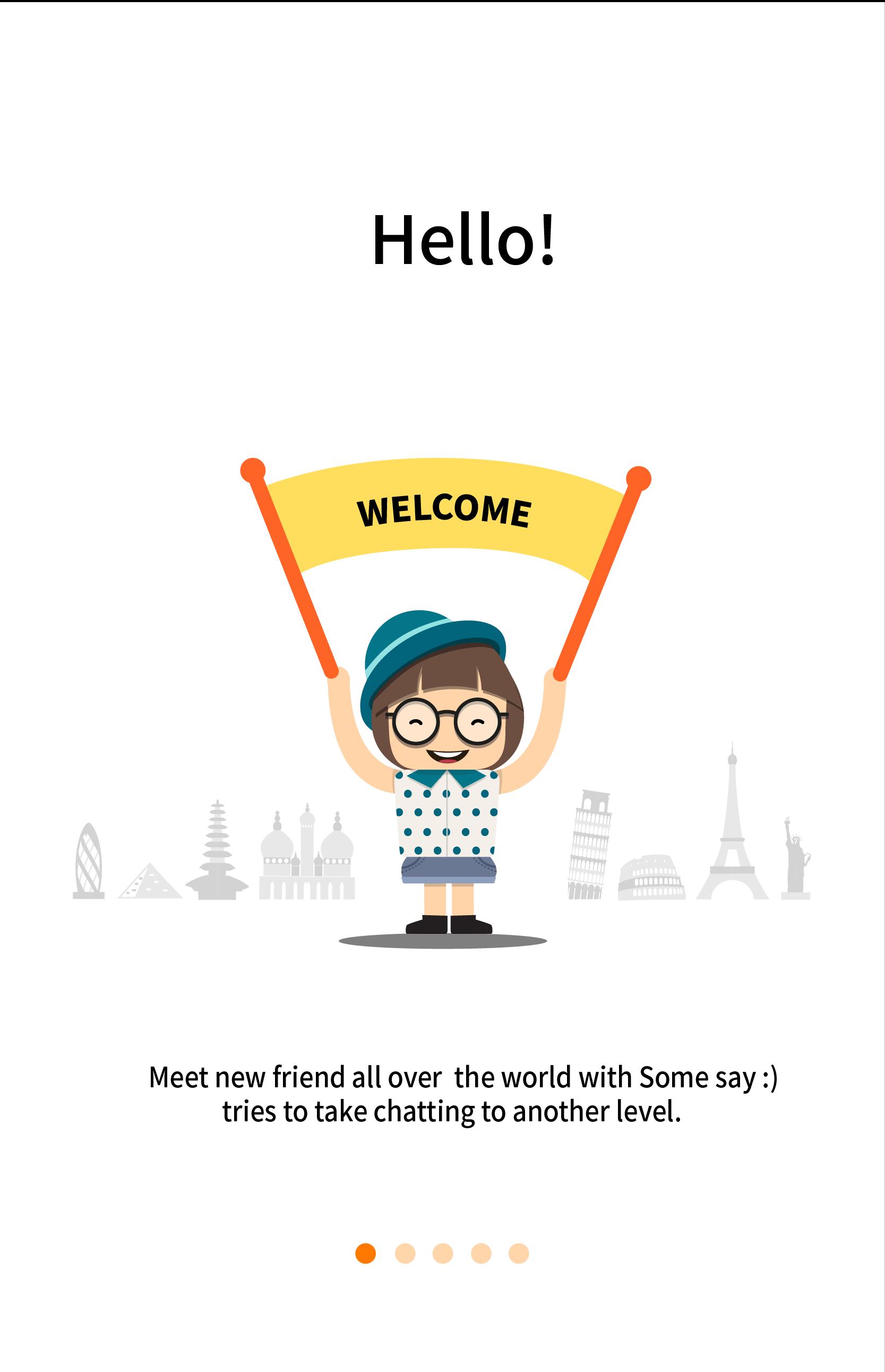This screenshot has height=1372, width=885.
Task: Tap the first highlighted orange page dot
Action: (365, 1253)
